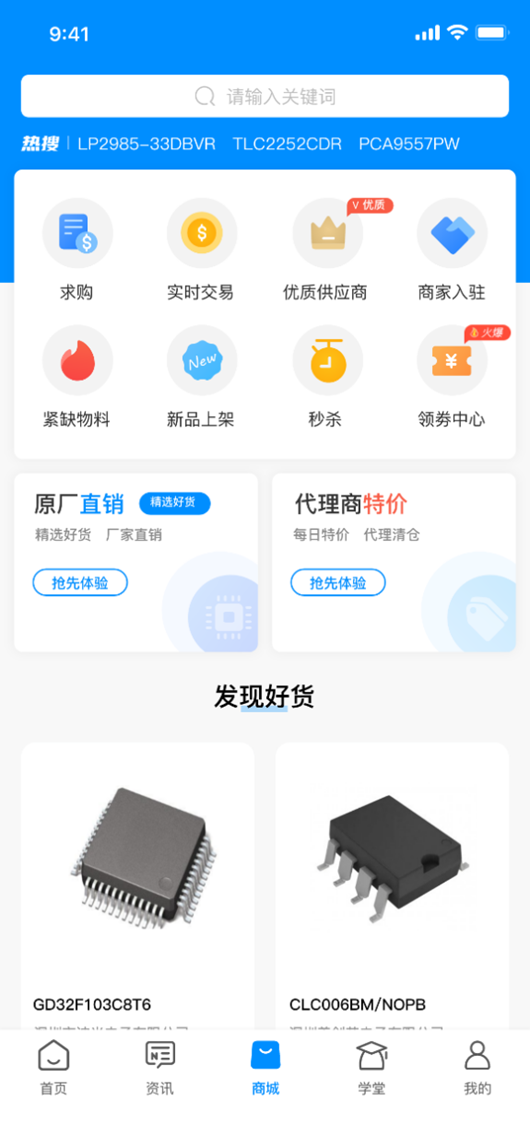Open 领券中心 coupon center
The width and height of the screenshot is (530, 1147).
(452, 377)
